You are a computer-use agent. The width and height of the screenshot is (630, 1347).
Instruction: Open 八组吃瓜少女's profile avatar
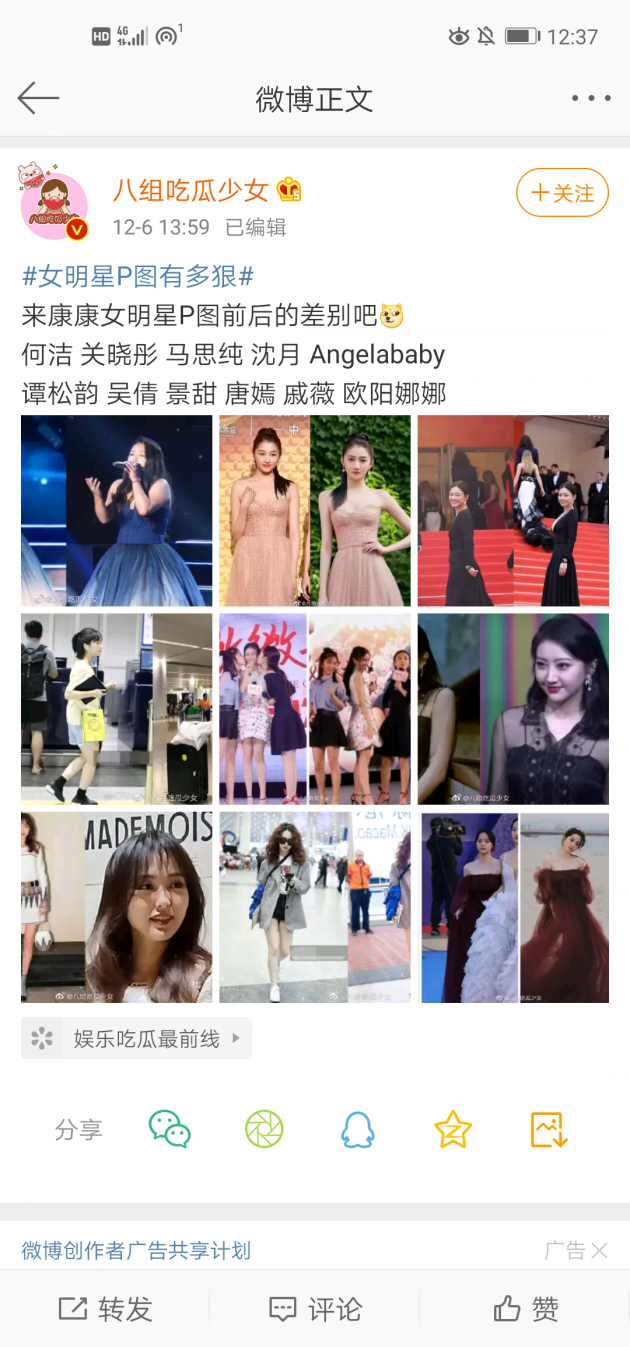tap(54, 204)
